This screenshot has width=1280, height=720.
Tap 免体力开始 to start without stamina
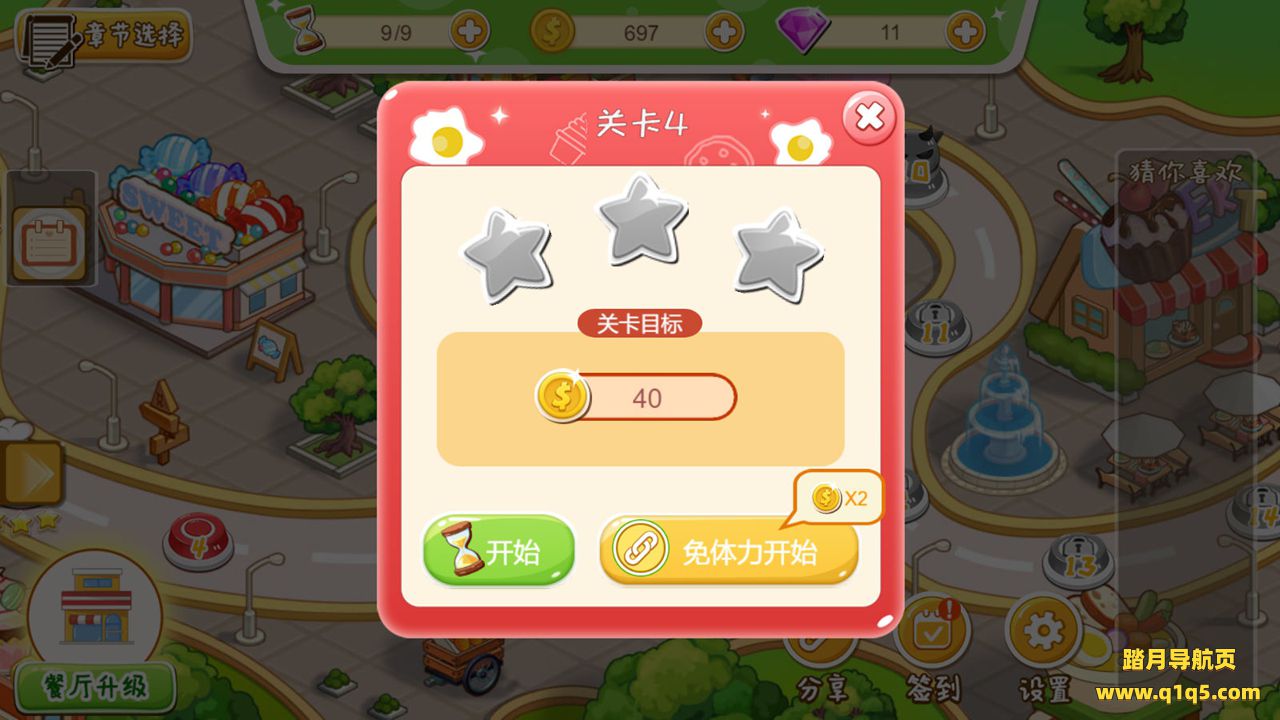tap(728, 551)
